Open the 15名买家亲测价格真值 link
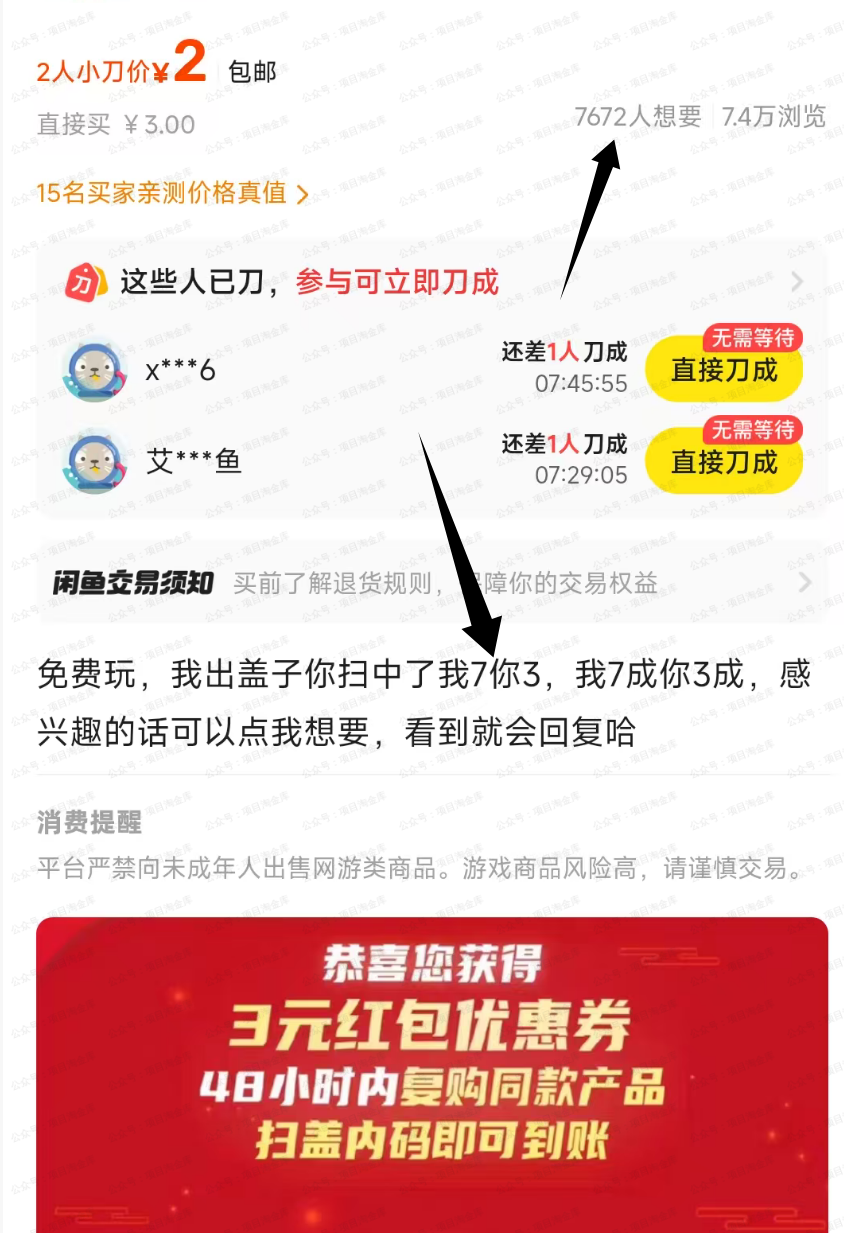 172,193
